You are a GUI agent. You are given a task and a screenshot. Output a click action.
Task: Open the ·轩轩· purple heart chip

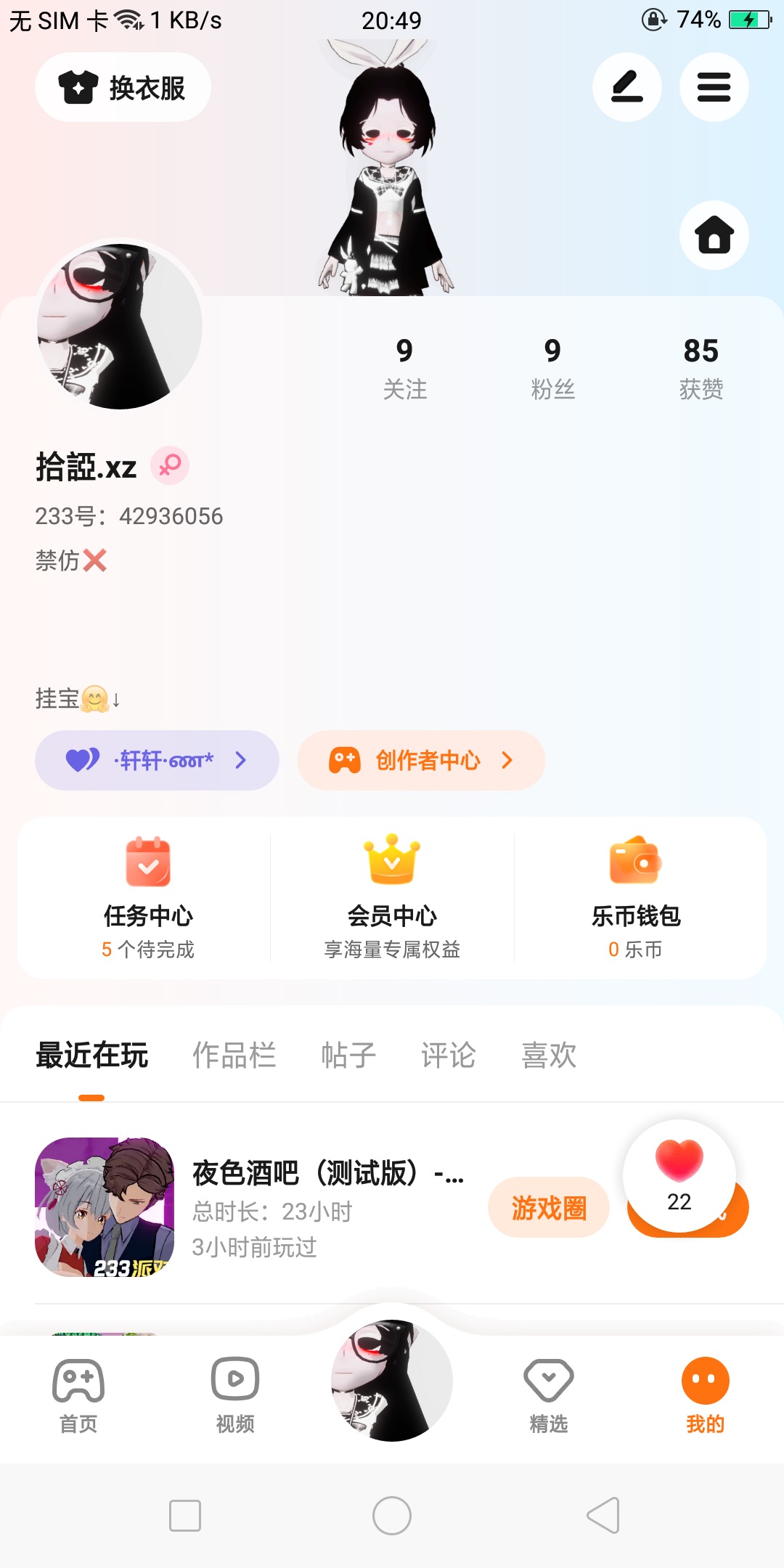(x=157, y=760)
